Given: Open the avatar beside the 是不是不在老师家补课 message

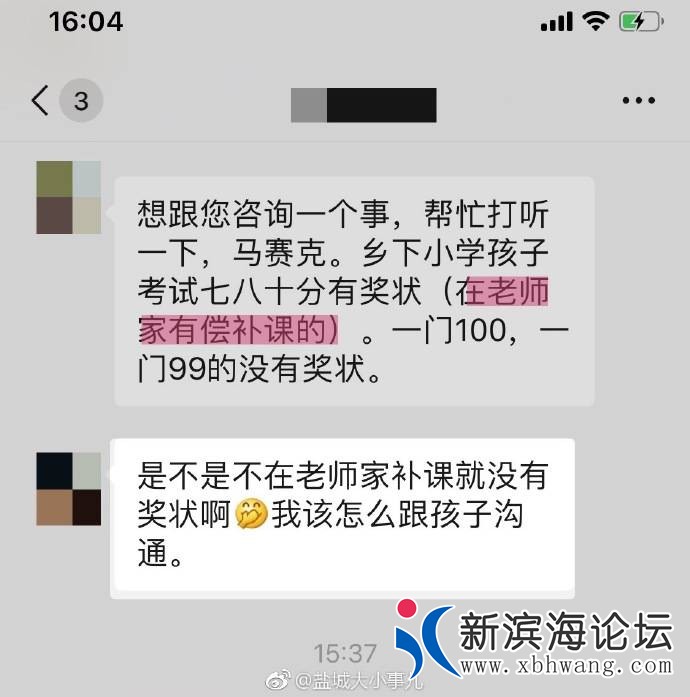Looking at the screenshot, I should (68, 489).
